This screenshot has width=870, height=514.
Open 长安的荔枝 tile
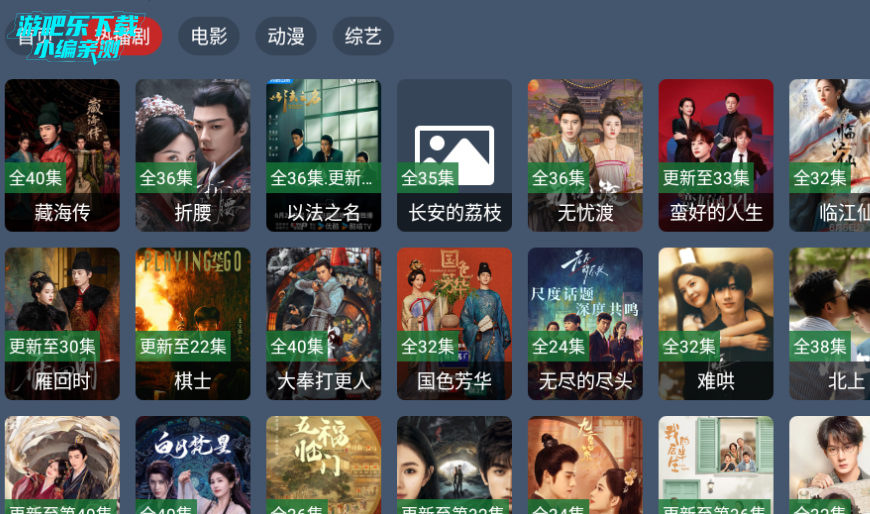coord(454,155)
